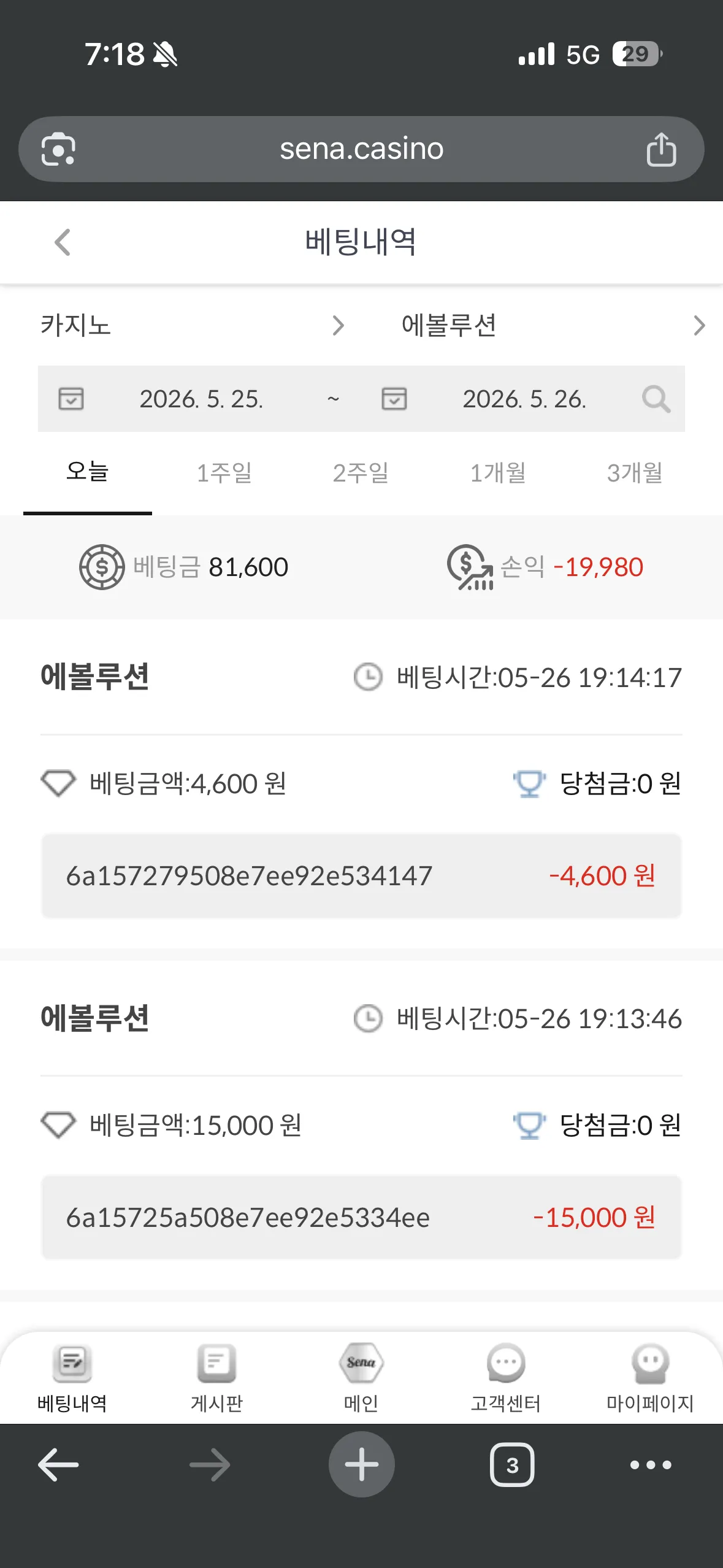The width and height of the screenshot is (723, 1568).
Task: Open the 카지노 category selector
Action: point(192,325)
